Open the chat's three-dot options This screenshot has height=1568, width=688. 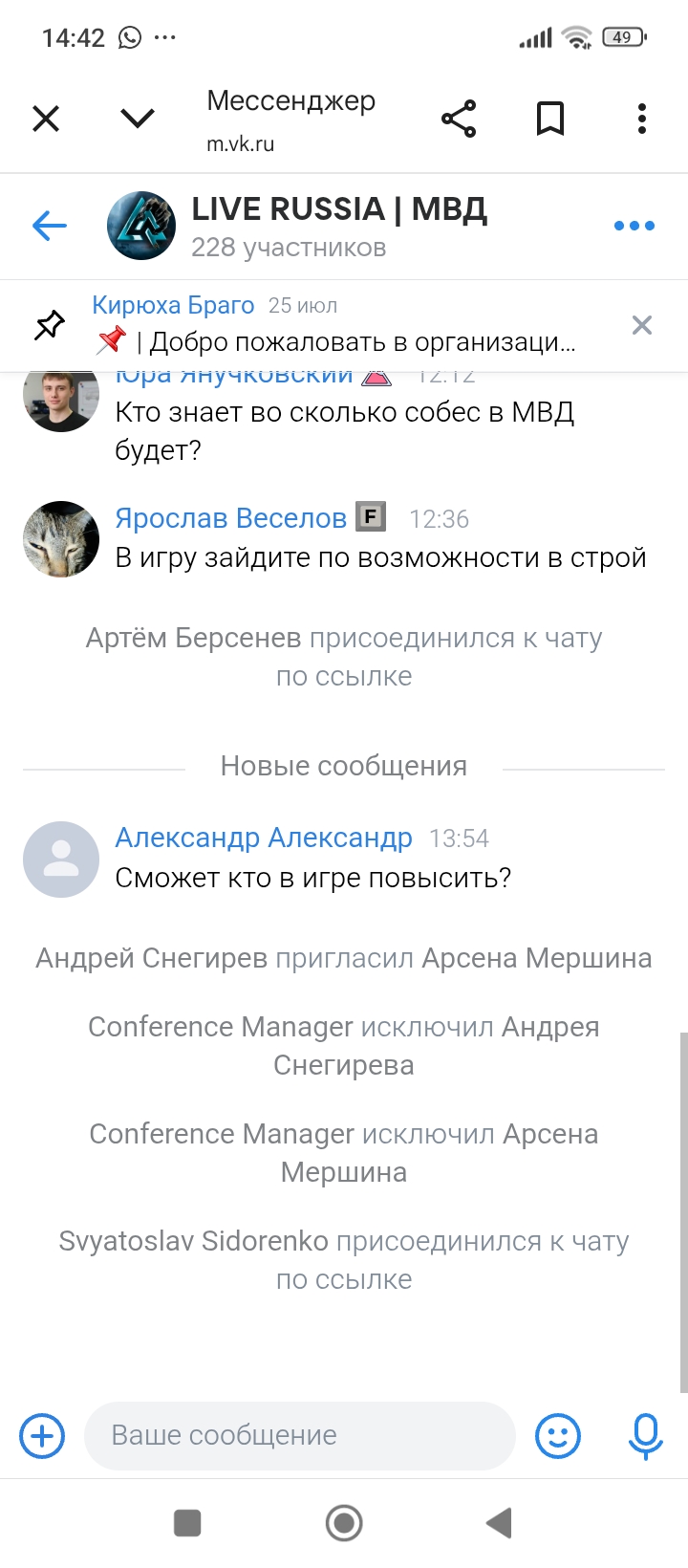coord(634,226)
